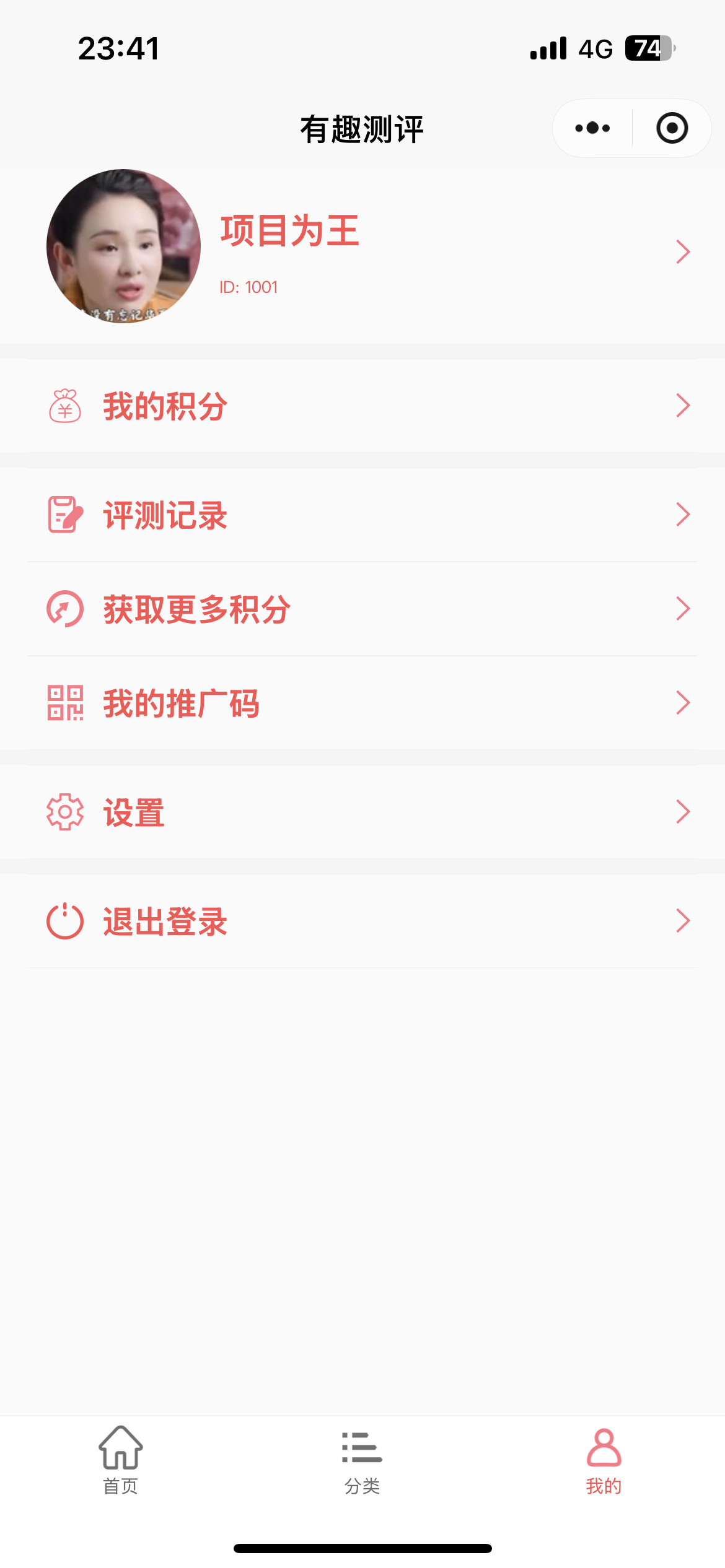The width and height of the screenshot is (725, 1568).
Task: Select the 获取更多积分 speedometer icon
Action: point(64,609)
